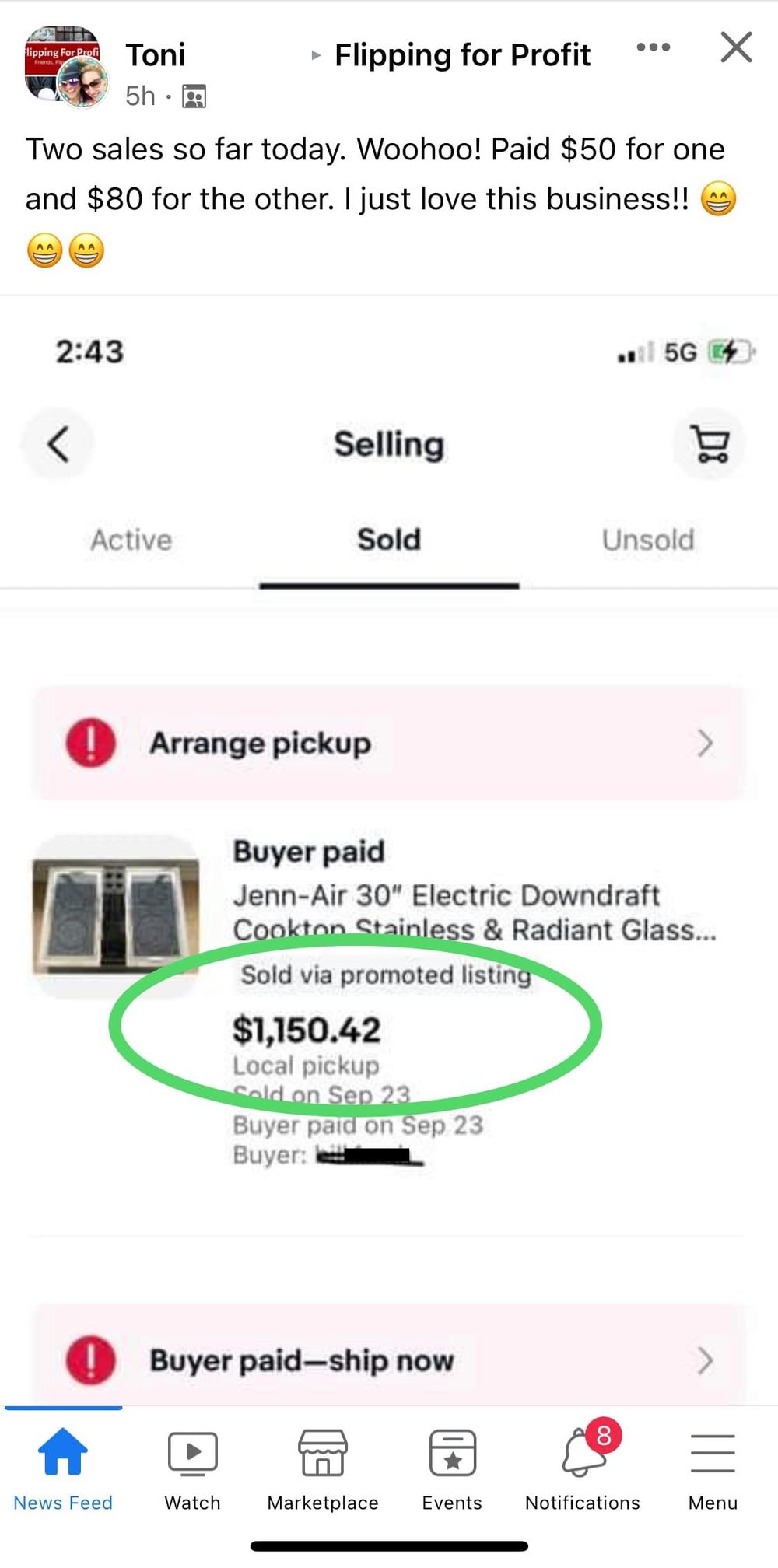
Task: Switch to the Events tab
Action: (452, 1468)
